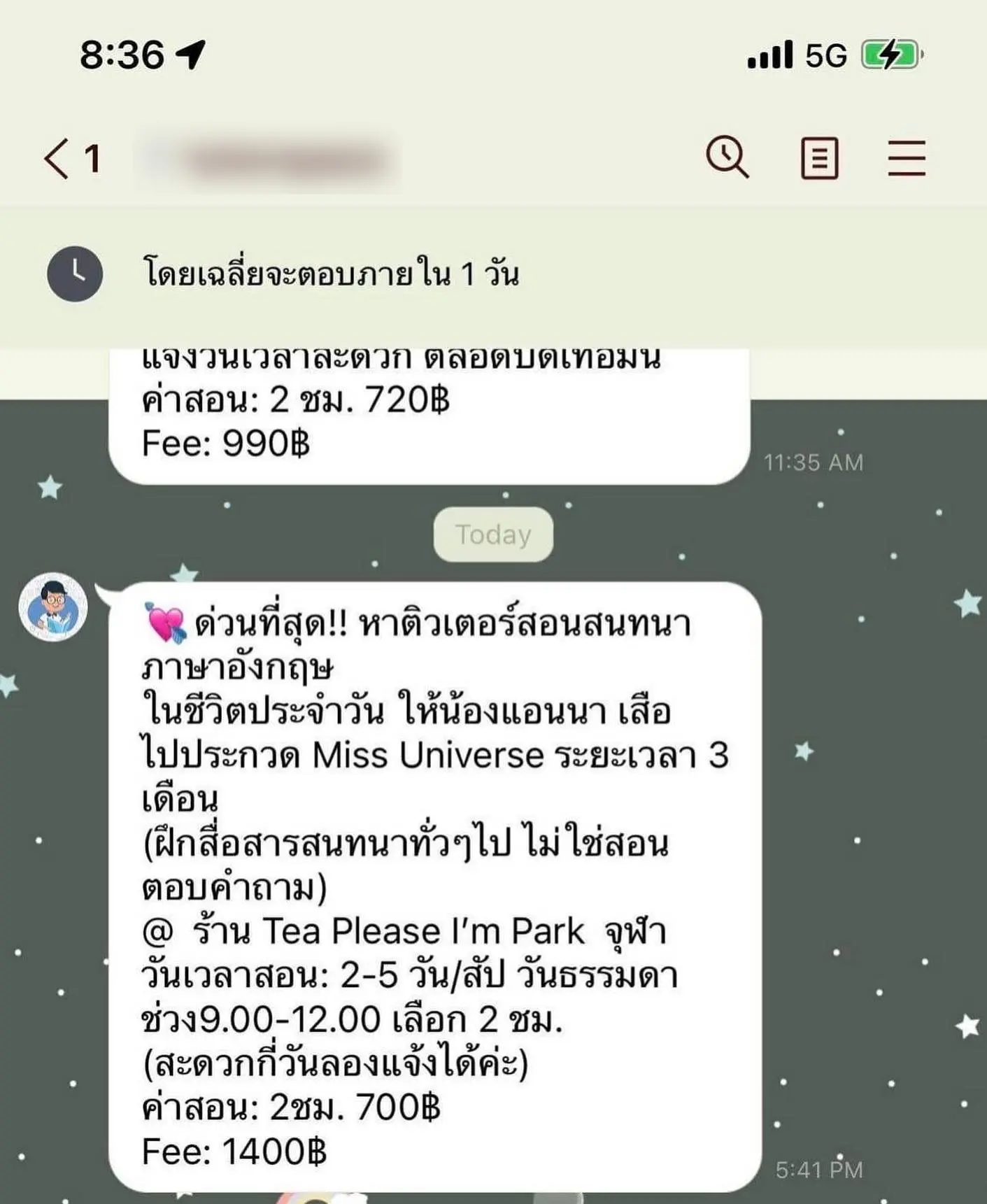
Task: Tap the sender's profile avatar
Action: pos(53,607)
